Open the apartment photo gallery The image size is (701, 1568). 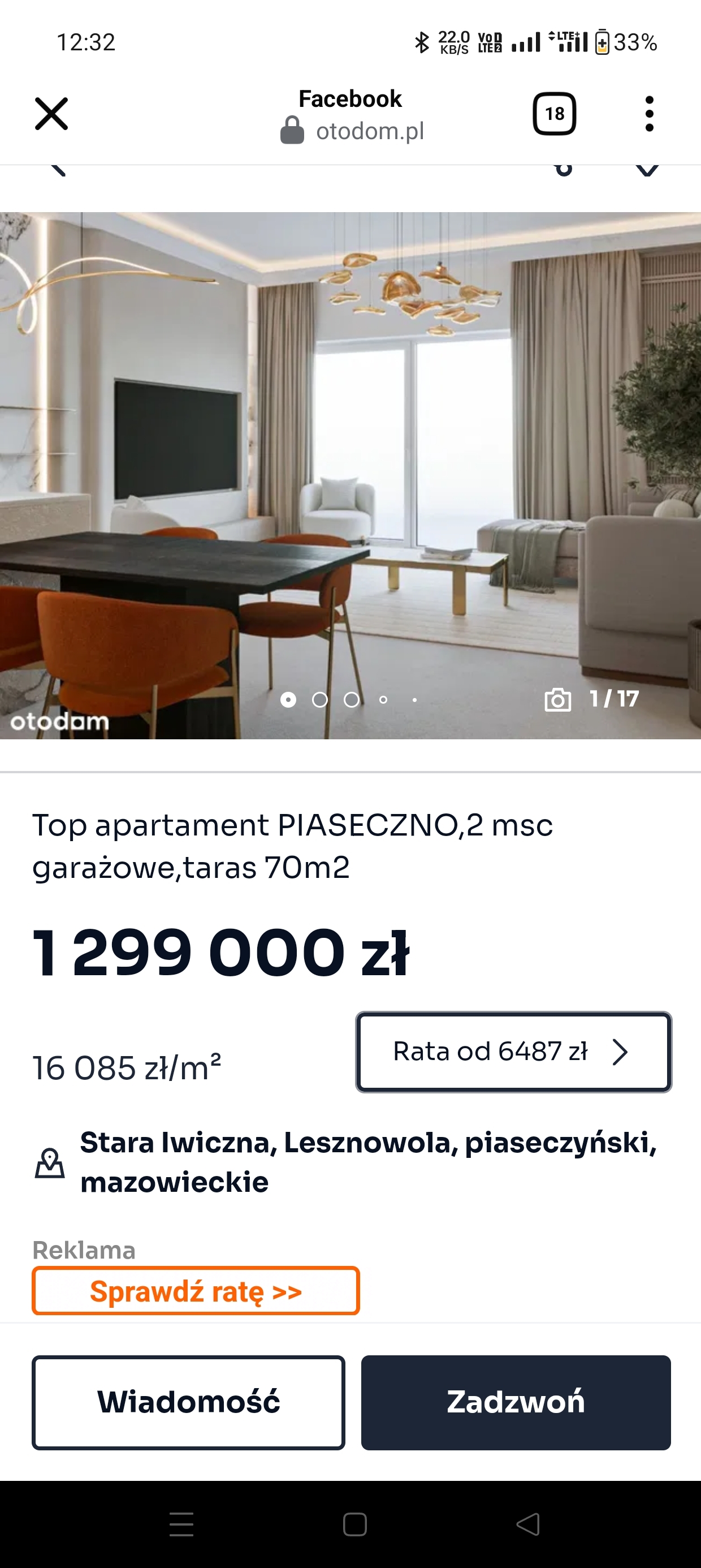pos(350,475)
